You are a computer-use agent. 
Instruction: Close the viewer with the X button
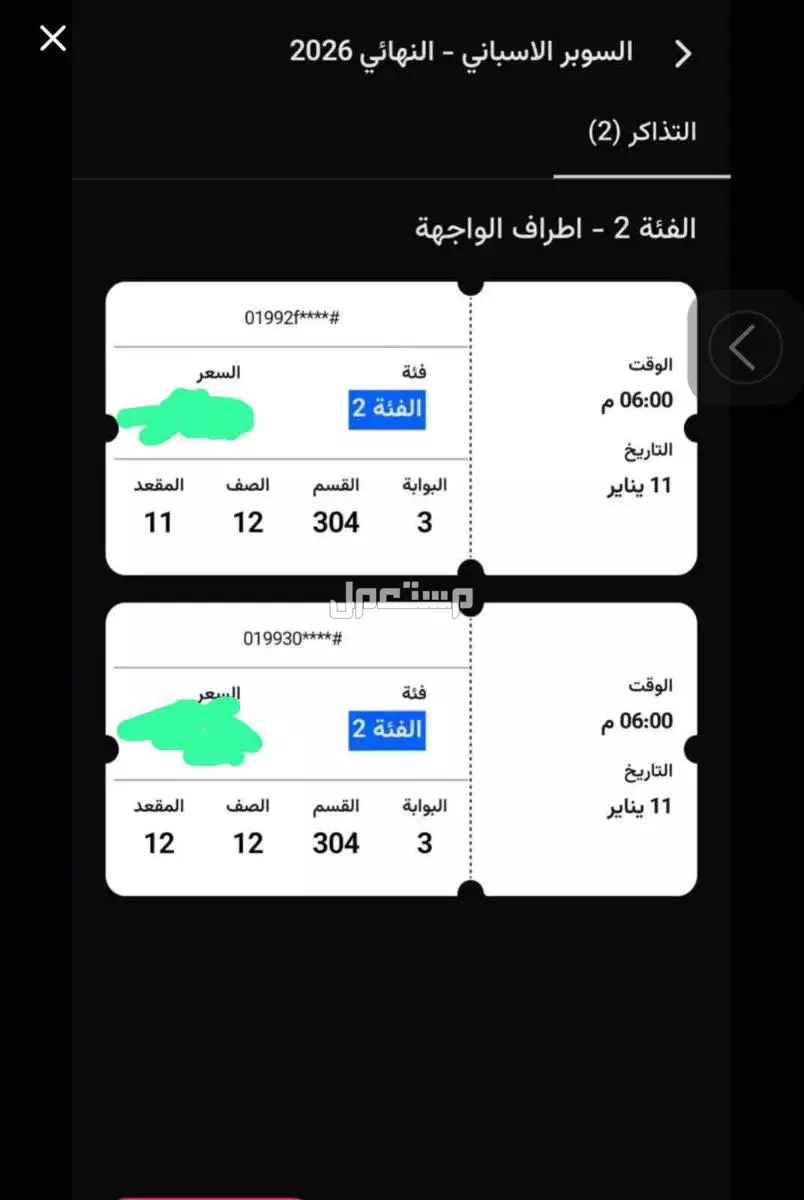[52, 39]
